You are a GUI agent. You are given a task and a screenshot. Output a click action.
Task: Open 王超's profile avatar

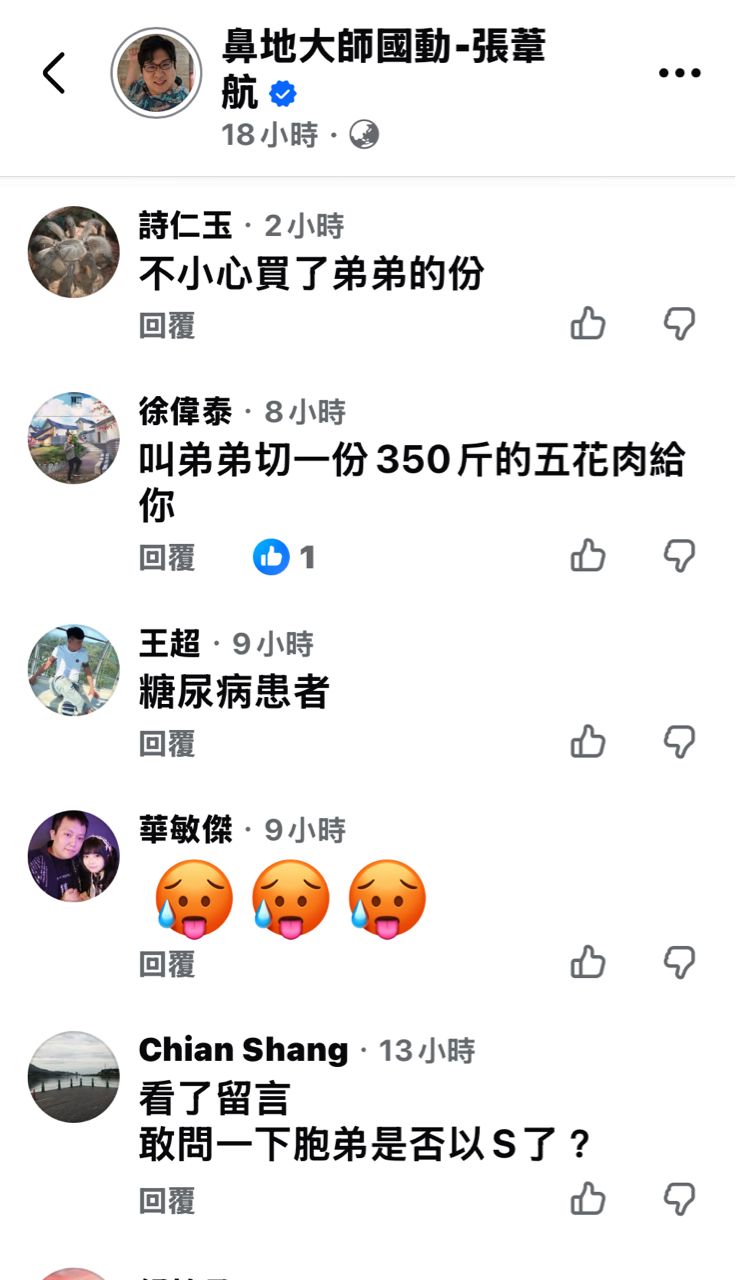coord(73,670)
